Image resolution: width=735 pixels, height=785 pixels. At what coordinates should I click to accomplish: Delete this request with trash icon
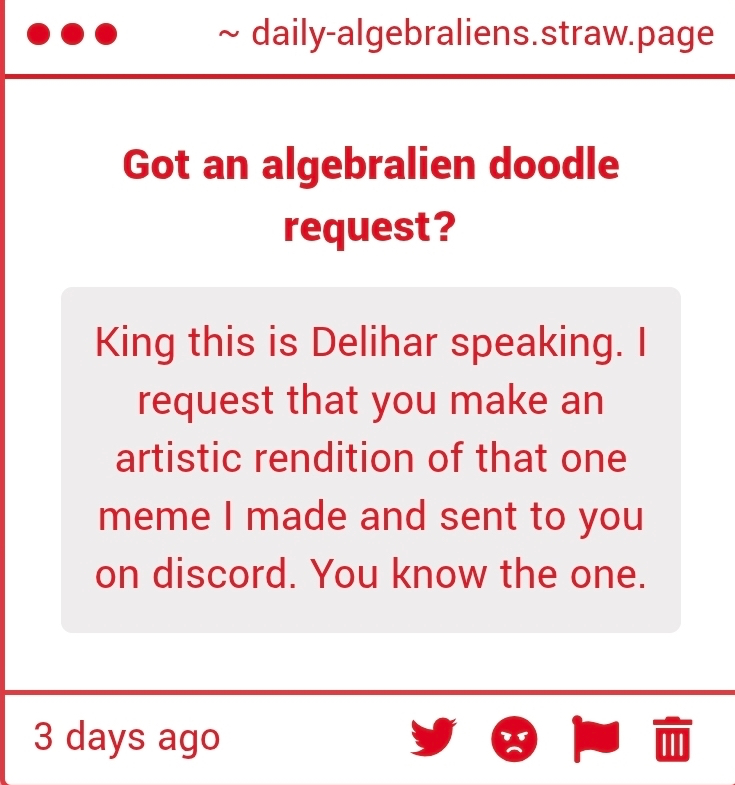673,739
